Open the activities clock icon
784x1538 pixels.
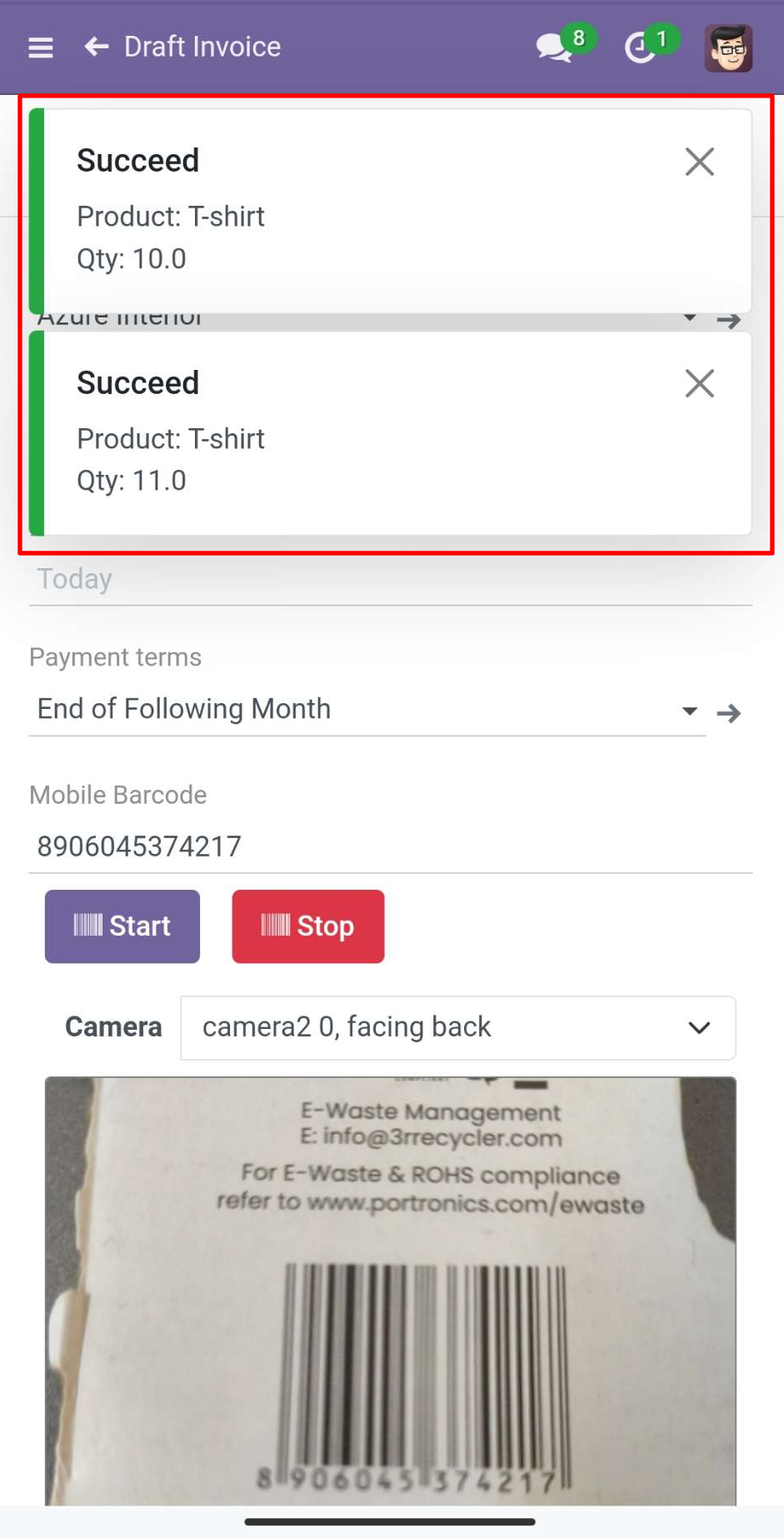coord(641,47)
